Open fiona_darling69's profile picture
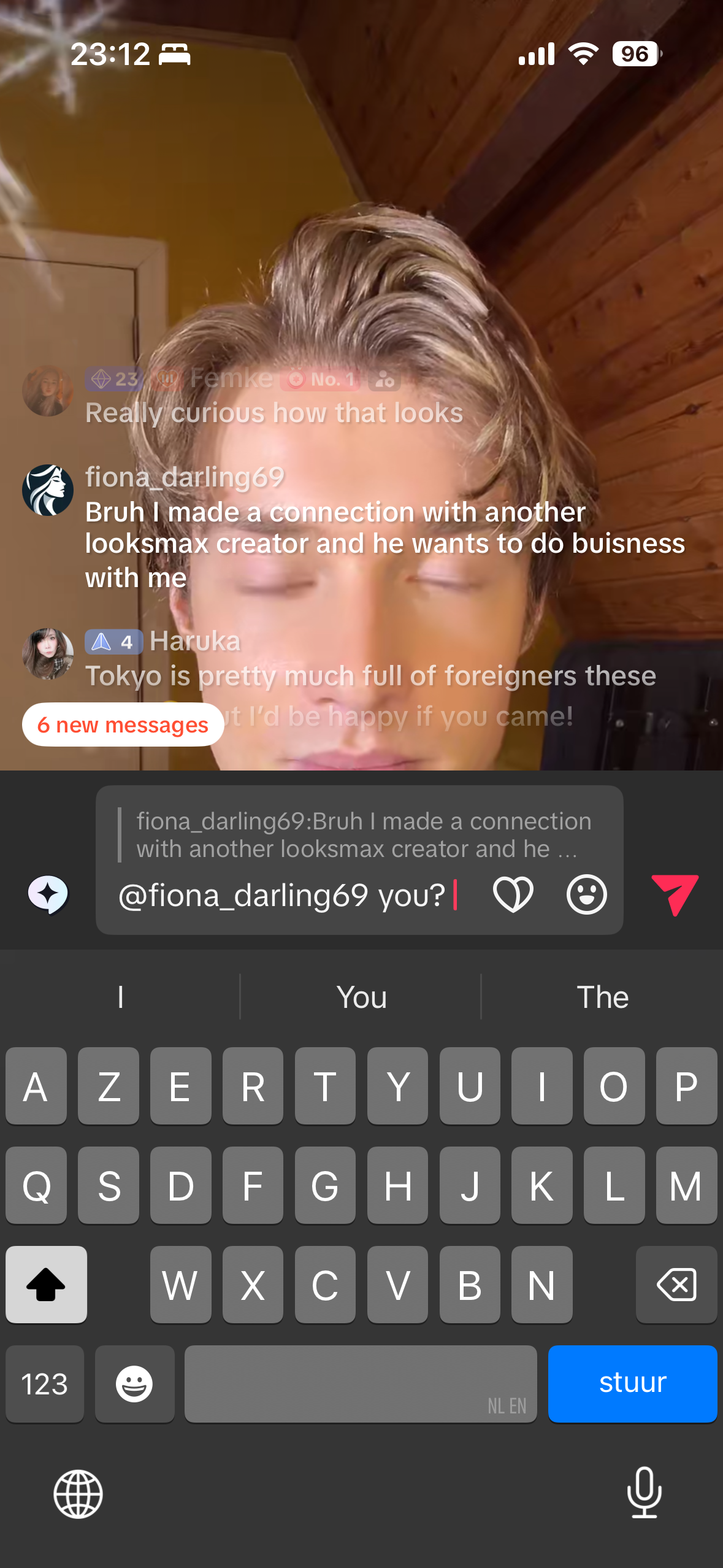This screenshot has height=1568, width=723. click(48, 490)
